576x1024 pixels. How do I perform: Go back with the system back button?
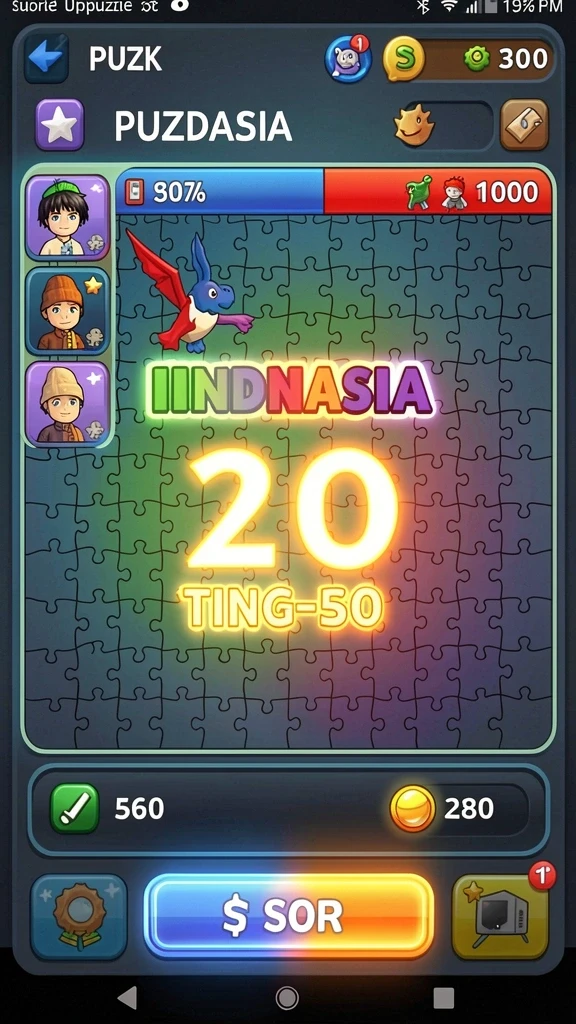(127, 997)
